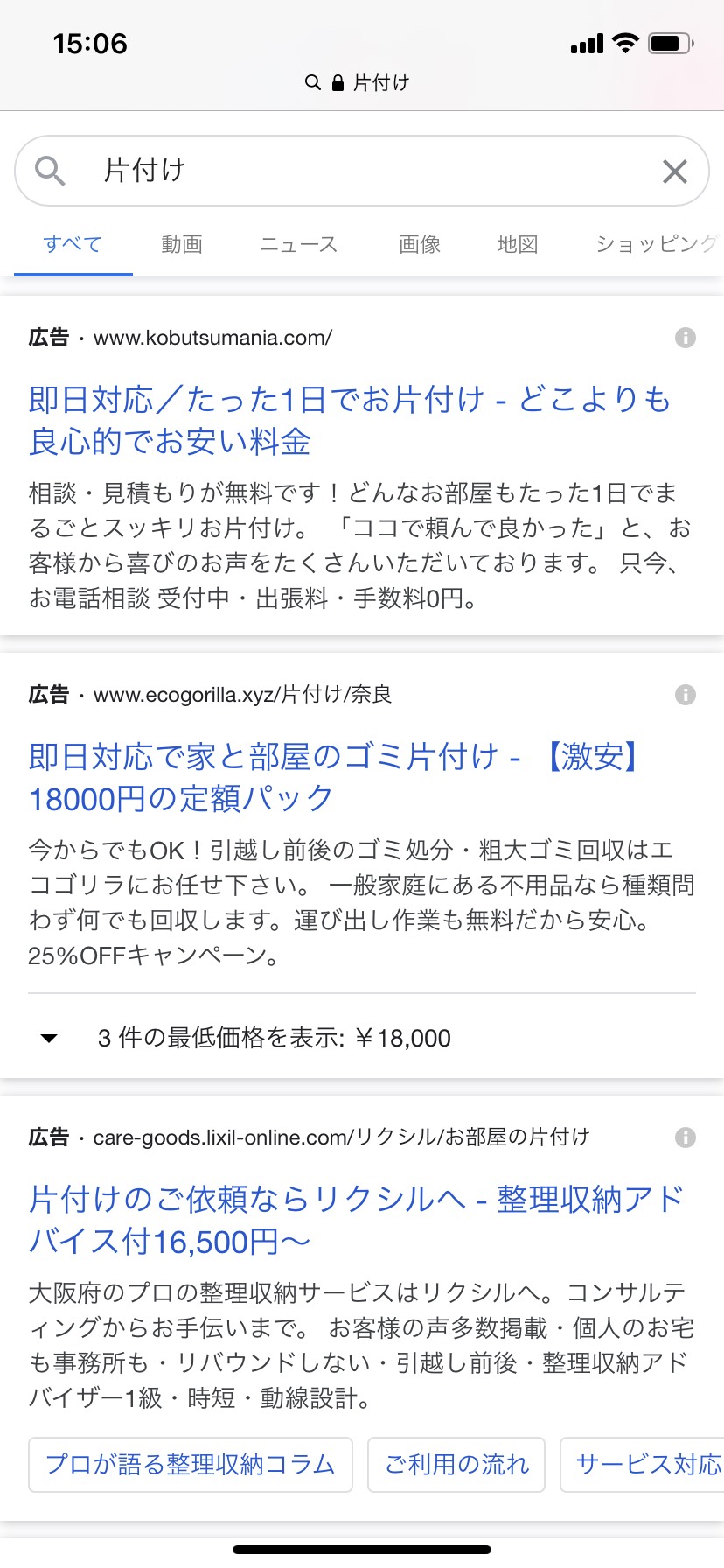Switch to the ニュース tab
The height and width of the screenshot is (1568, 724).
(x=298, y=244)
